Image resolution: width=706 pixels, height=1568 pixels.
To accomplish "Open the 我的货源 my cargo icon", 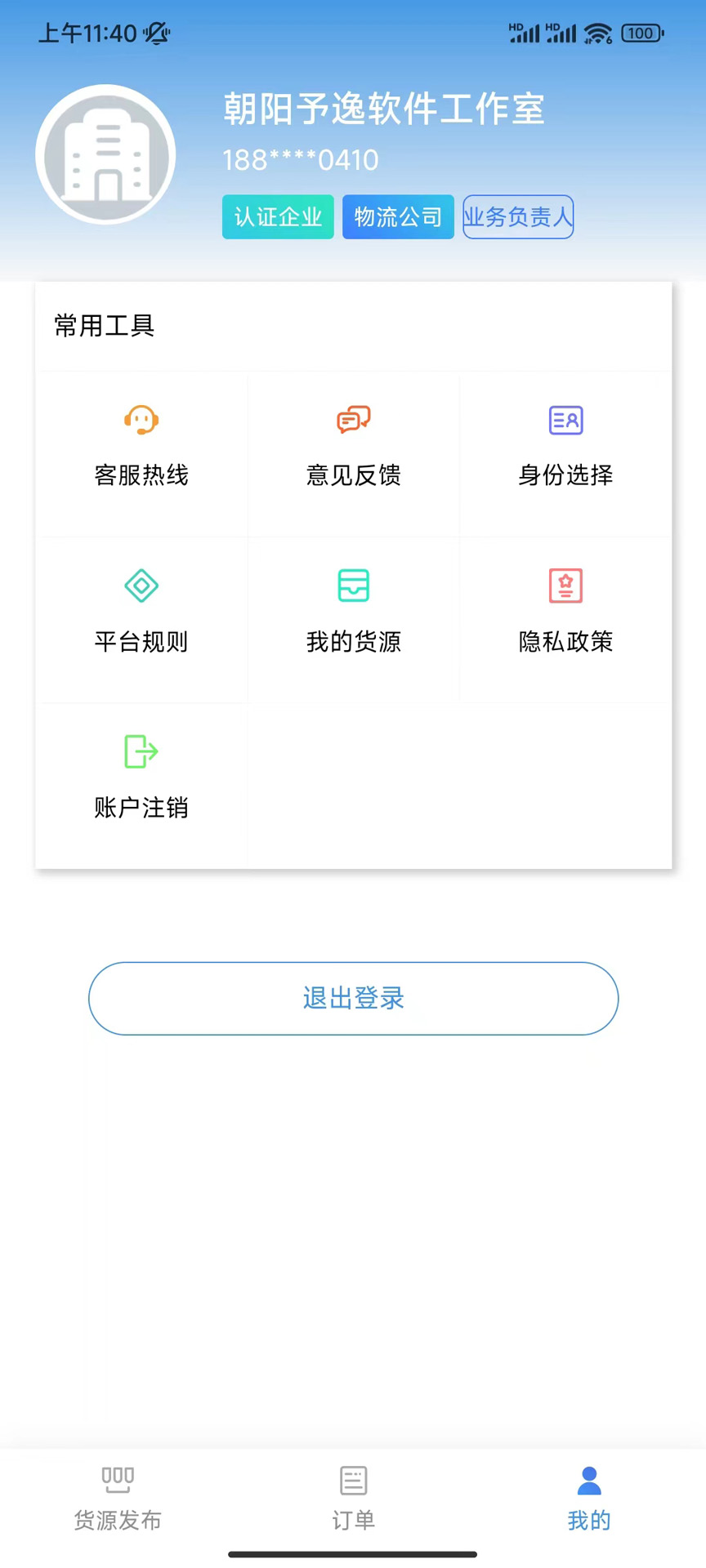I will tap(353, 586).
